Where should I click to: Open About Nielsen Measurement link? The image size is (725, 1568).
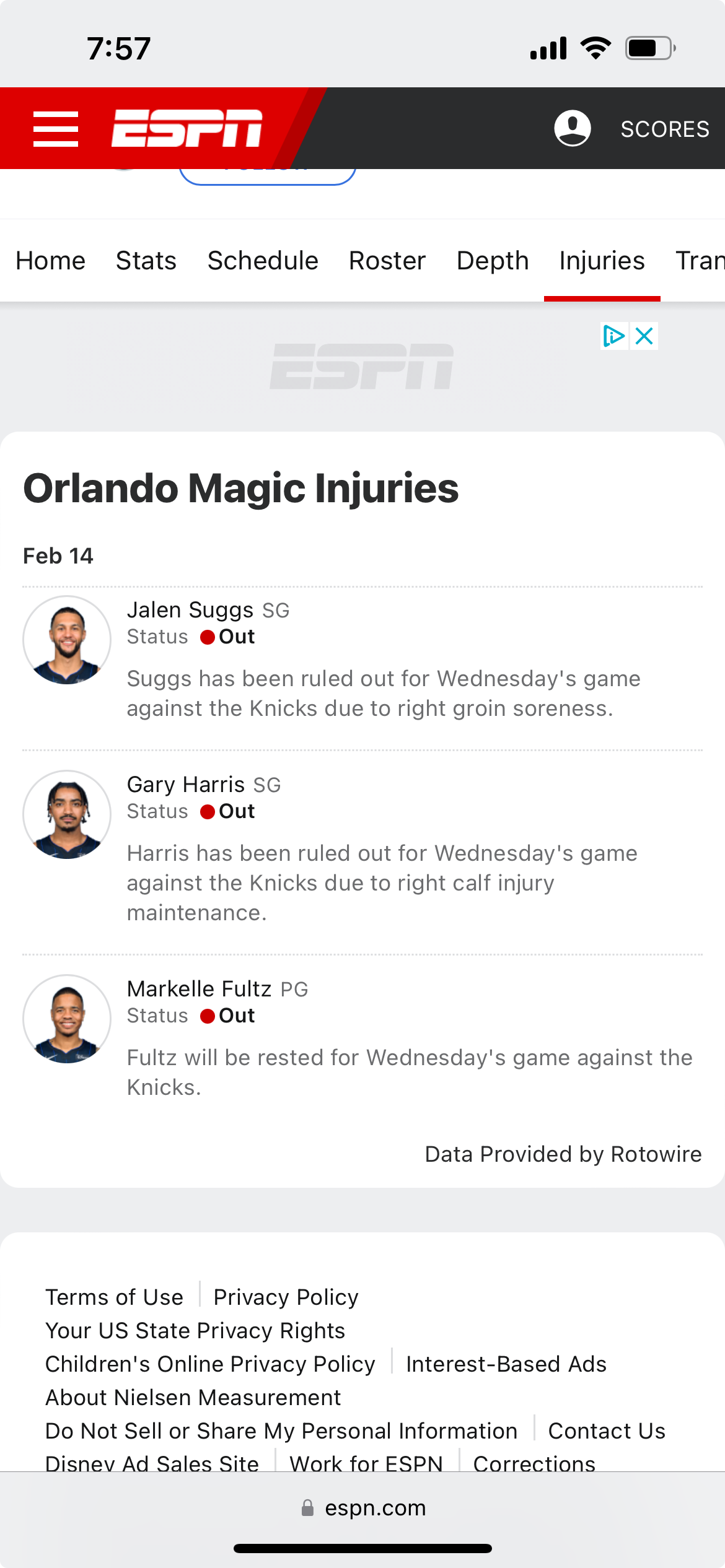(x=193, y=1397)
